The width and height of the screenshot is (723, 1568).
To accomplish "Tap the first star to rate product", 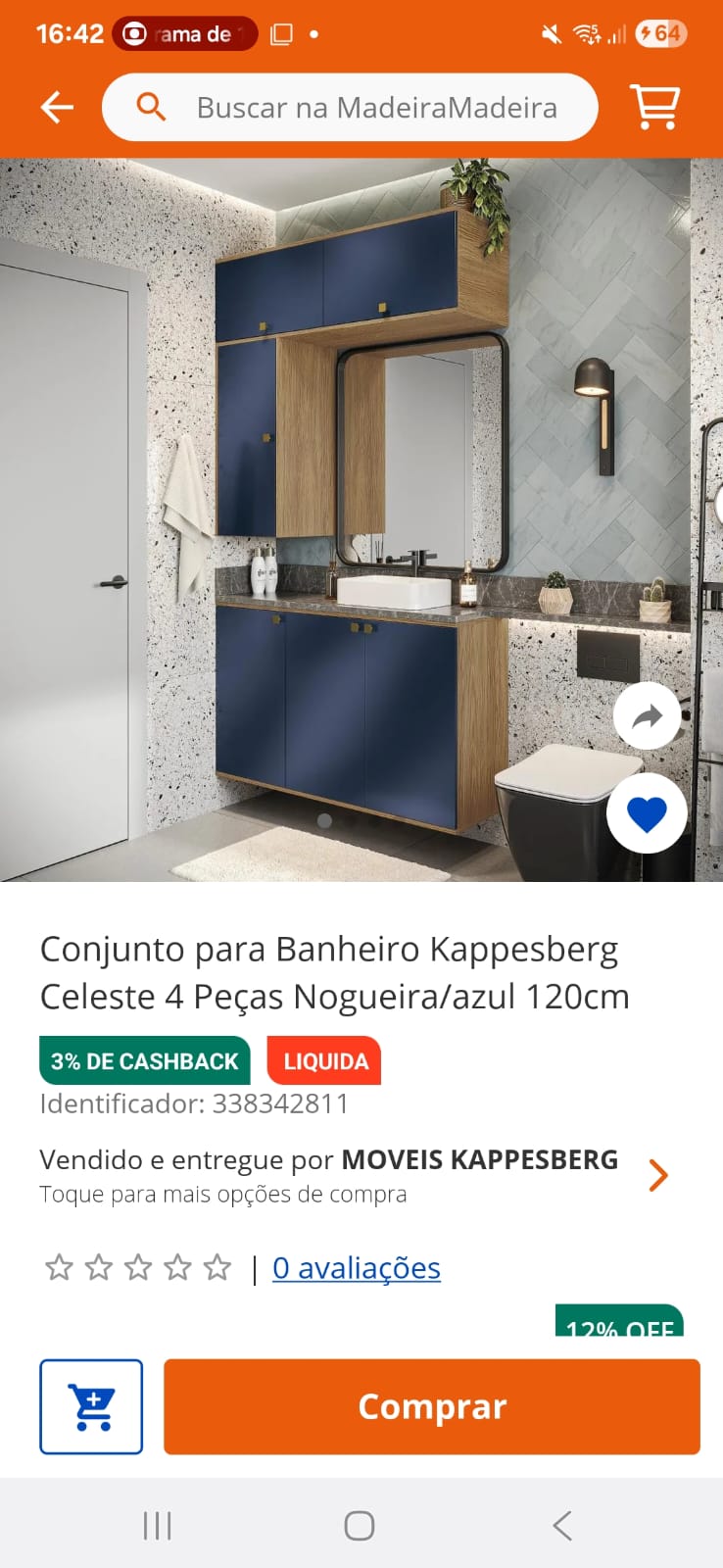I will click(x=60, y=1267).
